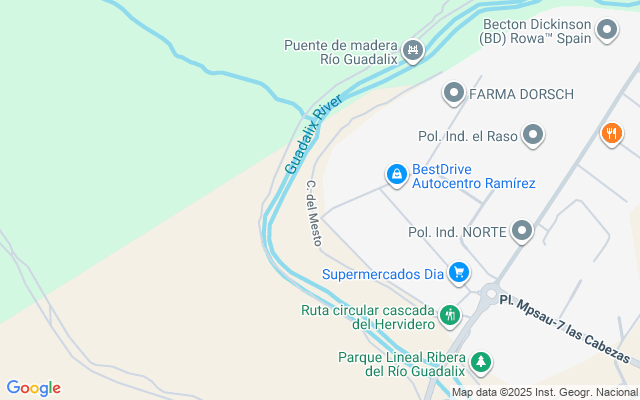Open the Google logo link
Screen dimensions: 640x400
(33, 388)
